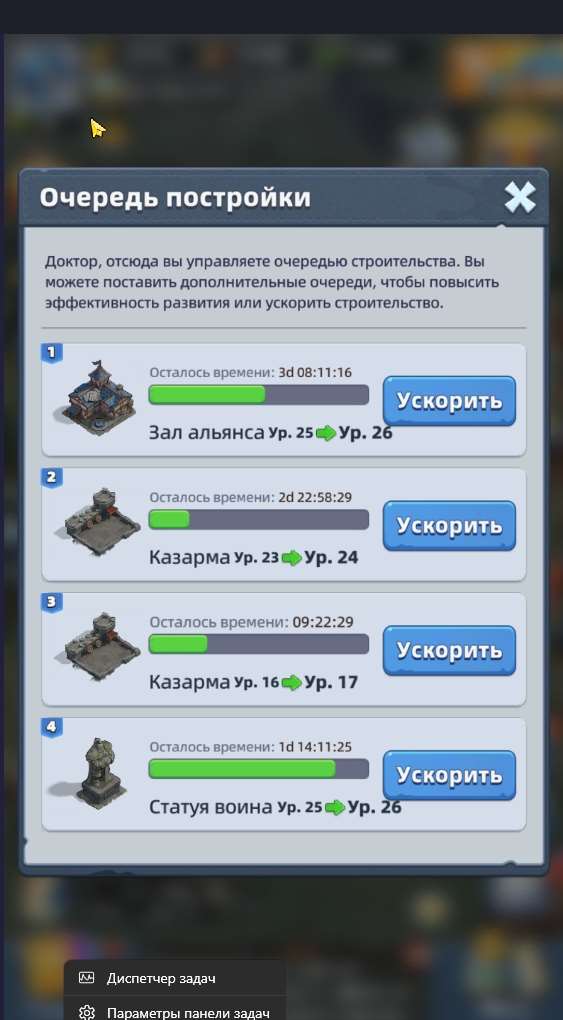This screenshot has height=1020, width=563.
Task: Speed up Статуя воина construction
Action: (449, 775)
